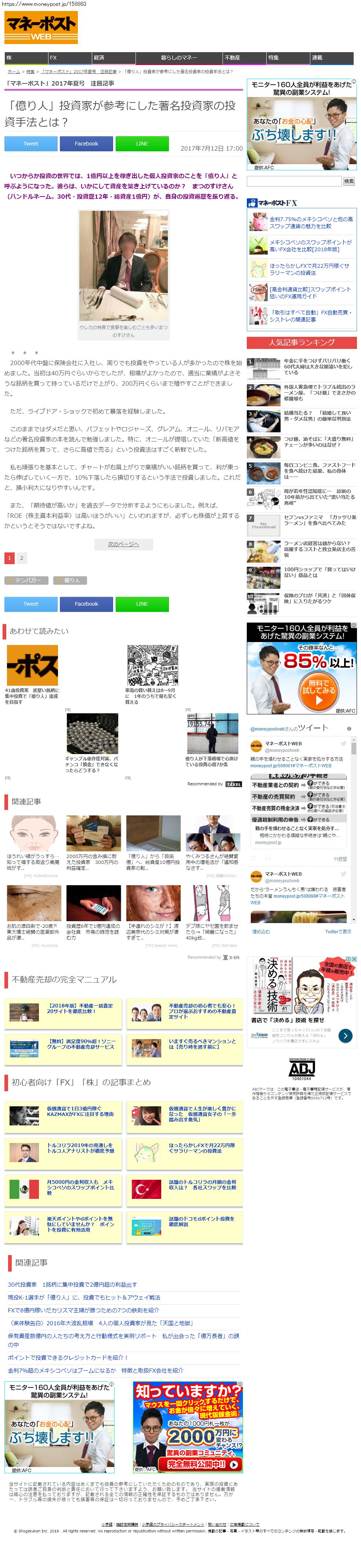Tap the Twitterで表示 link
The image size is (361, 1568).
click(x=338, y=931)
